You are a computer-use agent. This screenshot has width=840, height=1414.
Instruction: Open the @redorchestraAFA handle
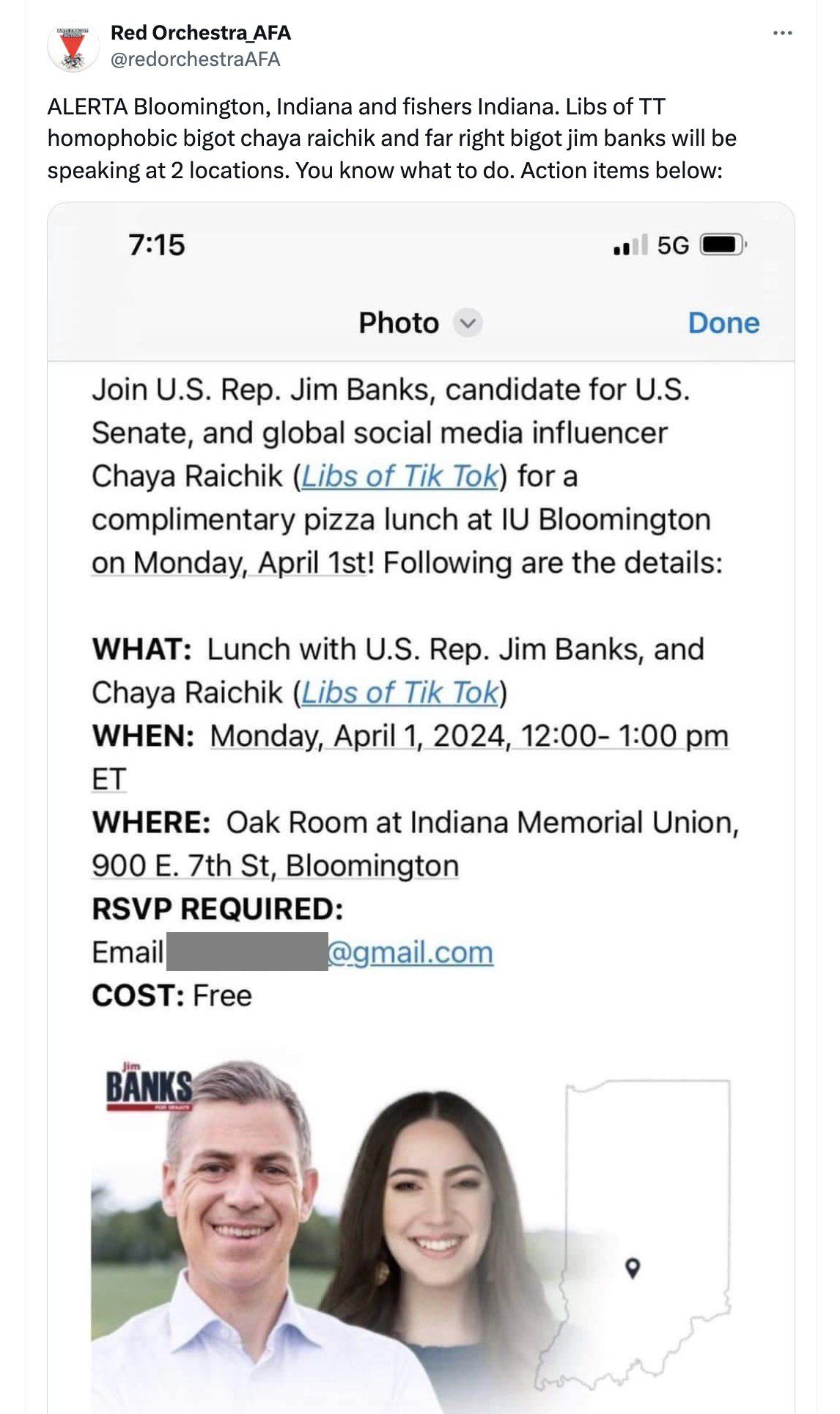tap(195, 59)
